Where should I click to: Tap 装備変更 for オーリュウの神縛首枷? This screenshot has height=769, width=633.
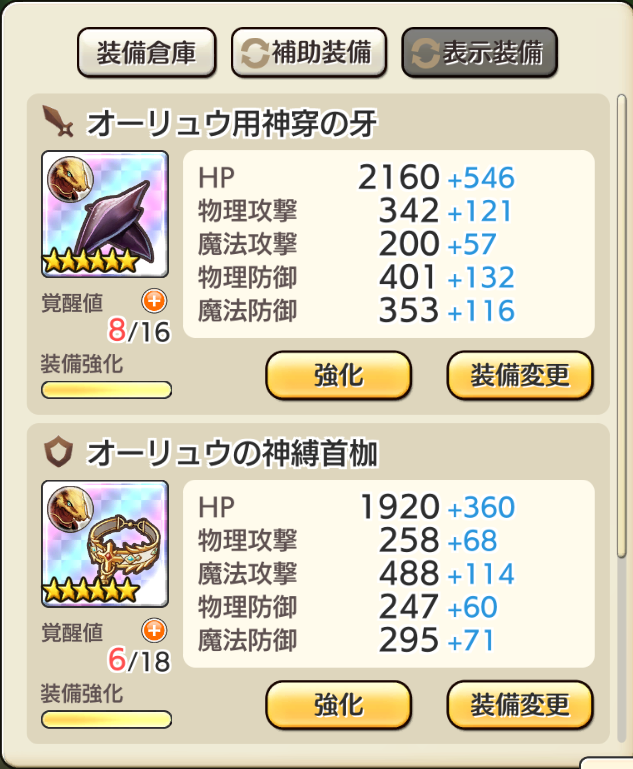[x=519, y=705]
